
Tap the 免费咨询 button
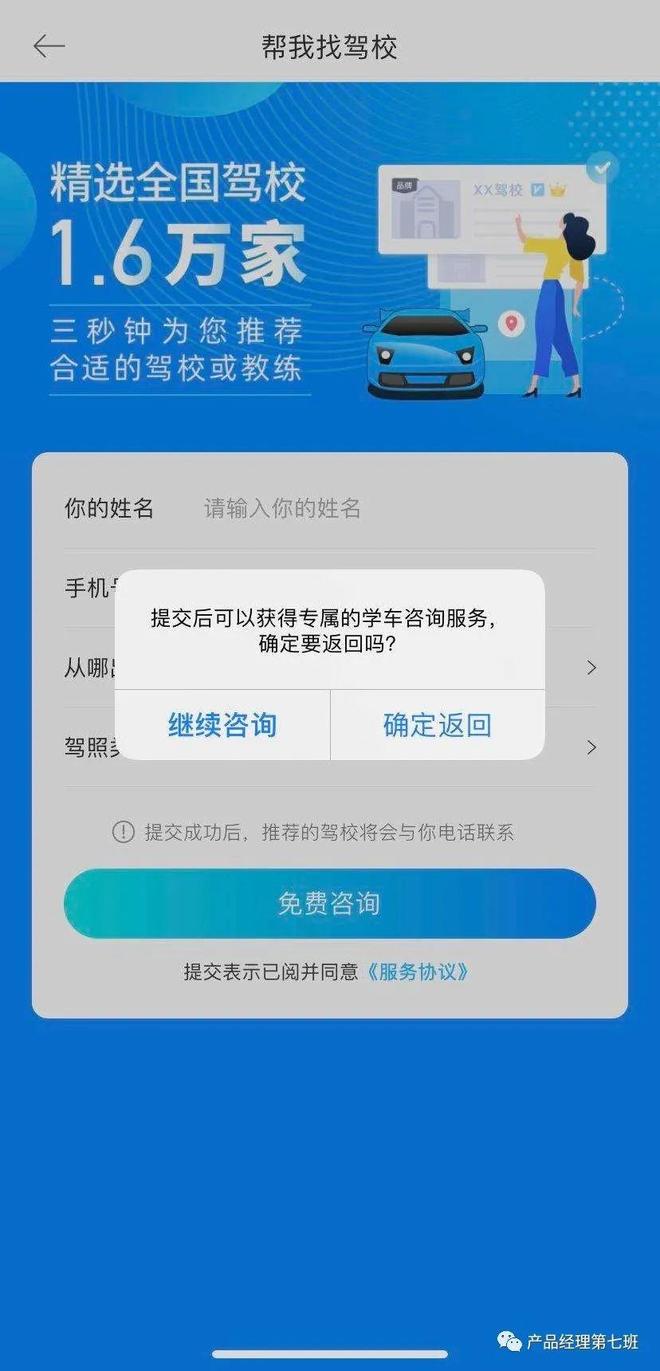[329, 904]
